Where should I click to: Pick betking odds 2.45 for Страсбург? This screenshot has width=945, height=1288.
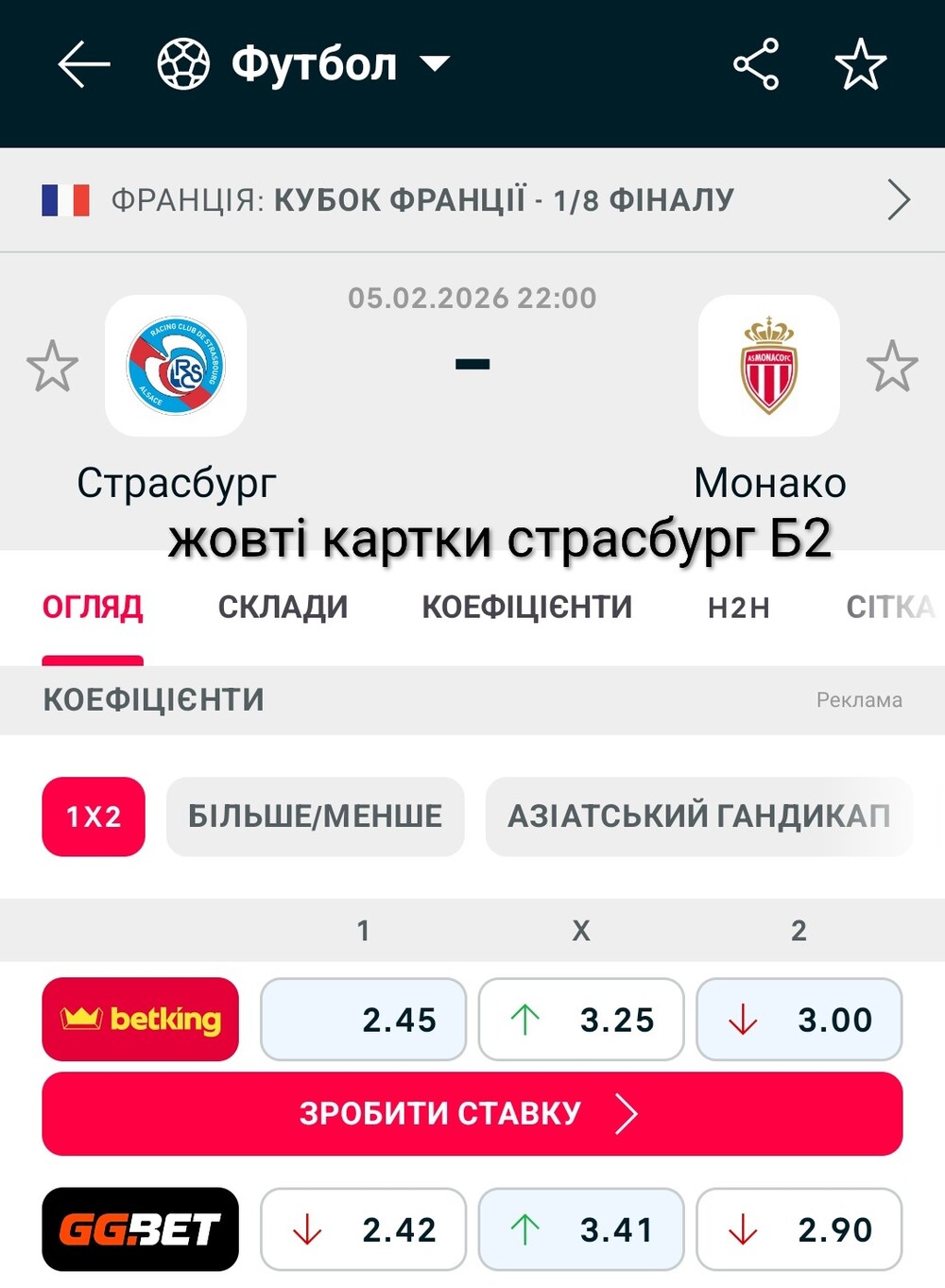tap(363, 1020)
